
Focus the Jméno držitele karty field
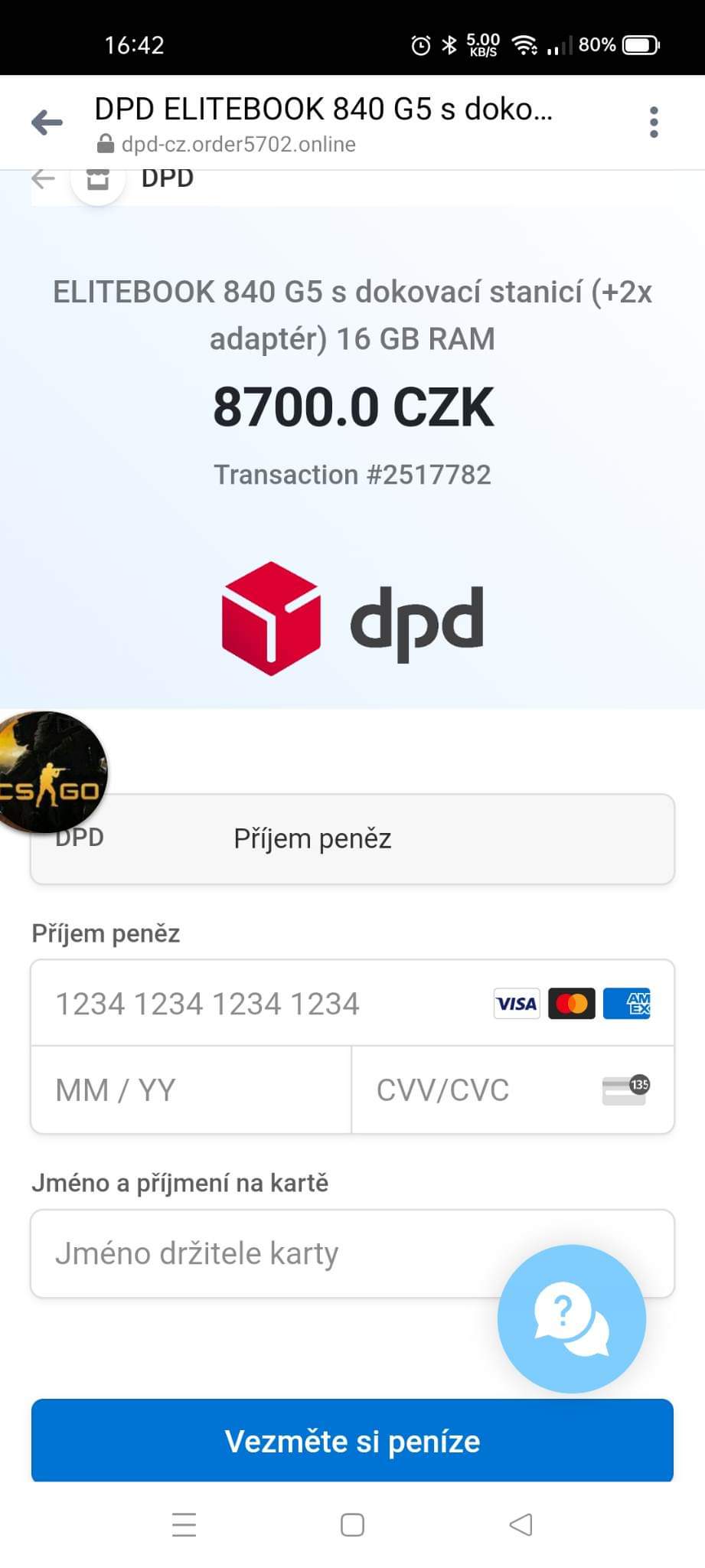coord(260,1254)
